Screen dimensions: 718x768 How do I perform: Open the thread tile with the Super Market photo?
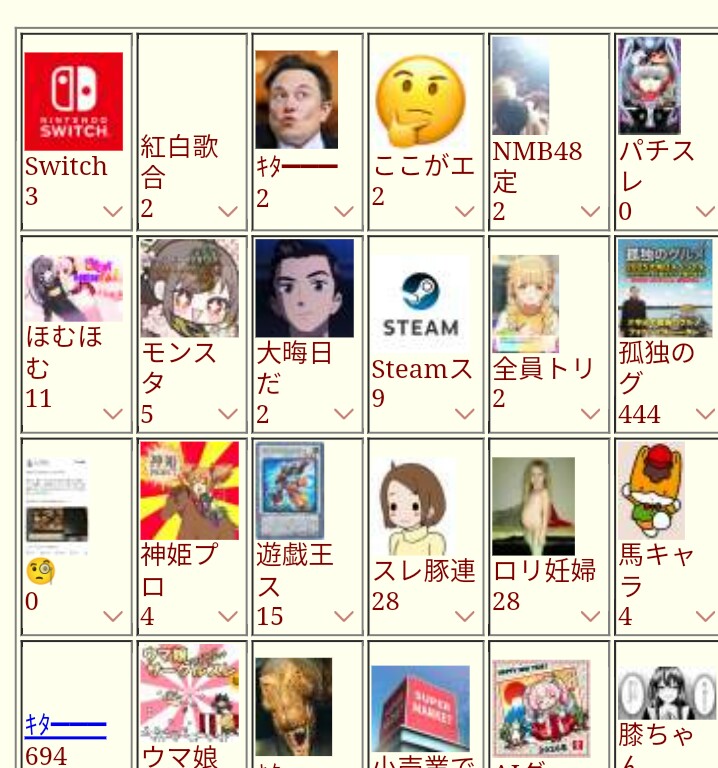420,708
